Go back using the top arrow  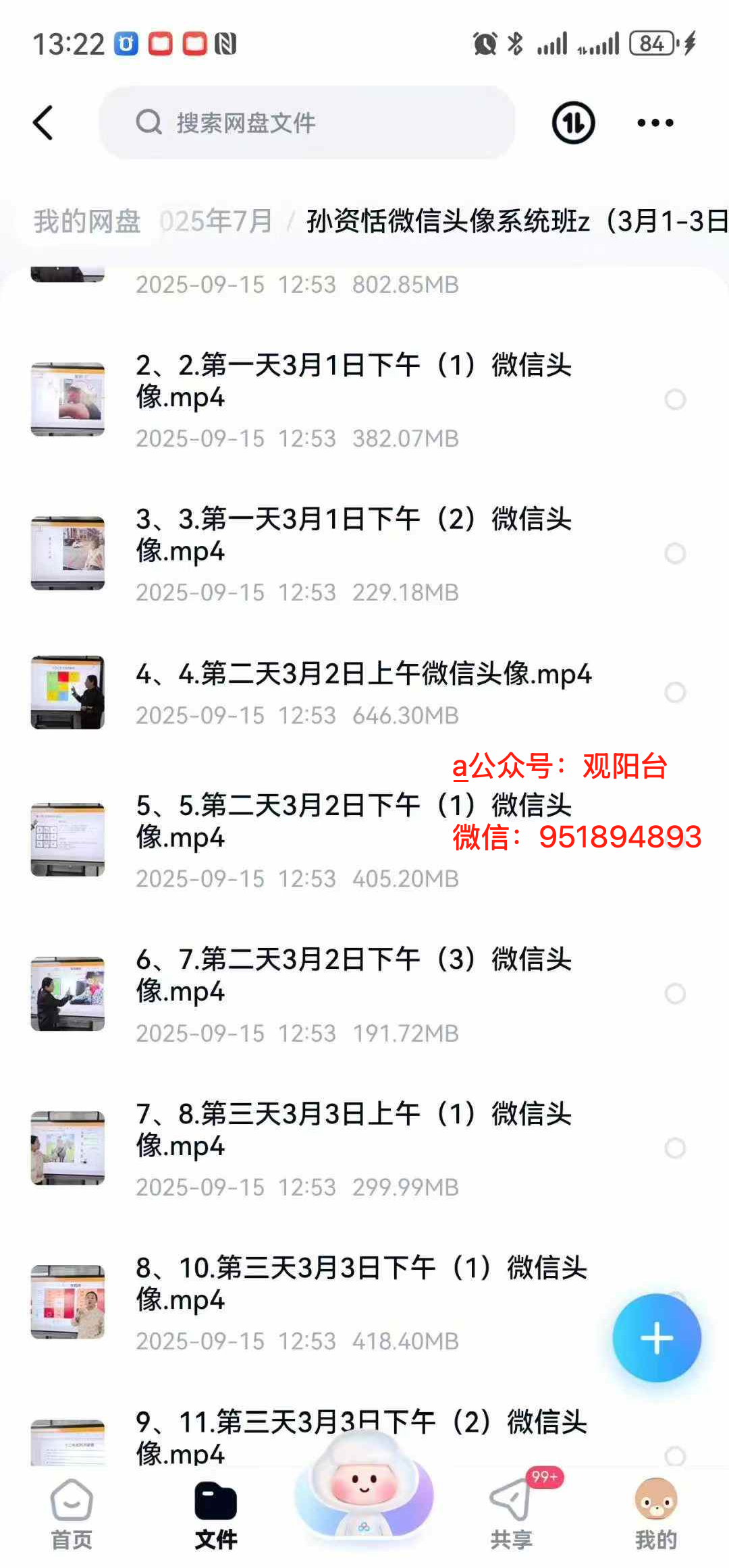[43, 123]
